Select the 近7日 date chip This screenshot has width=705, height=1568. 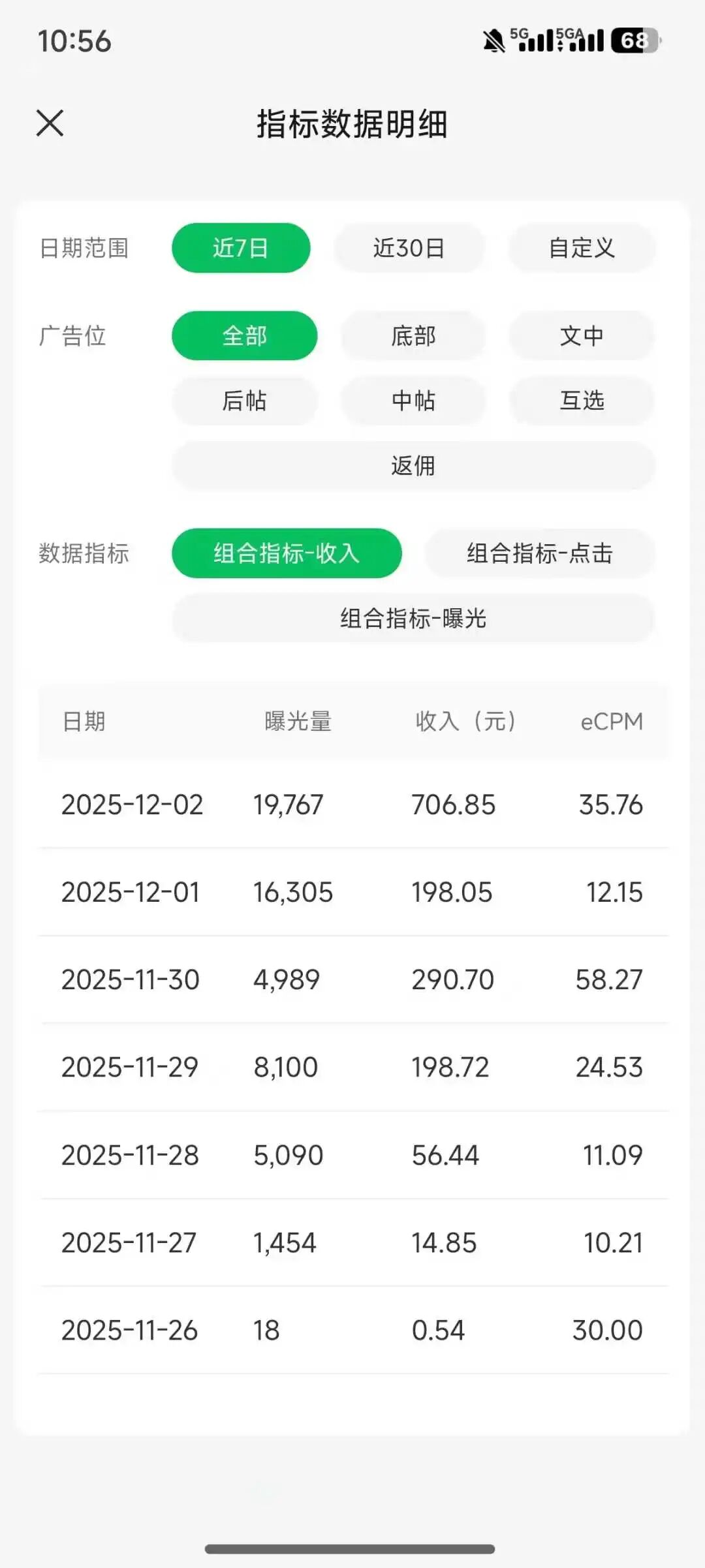click(x=240, y=248)
